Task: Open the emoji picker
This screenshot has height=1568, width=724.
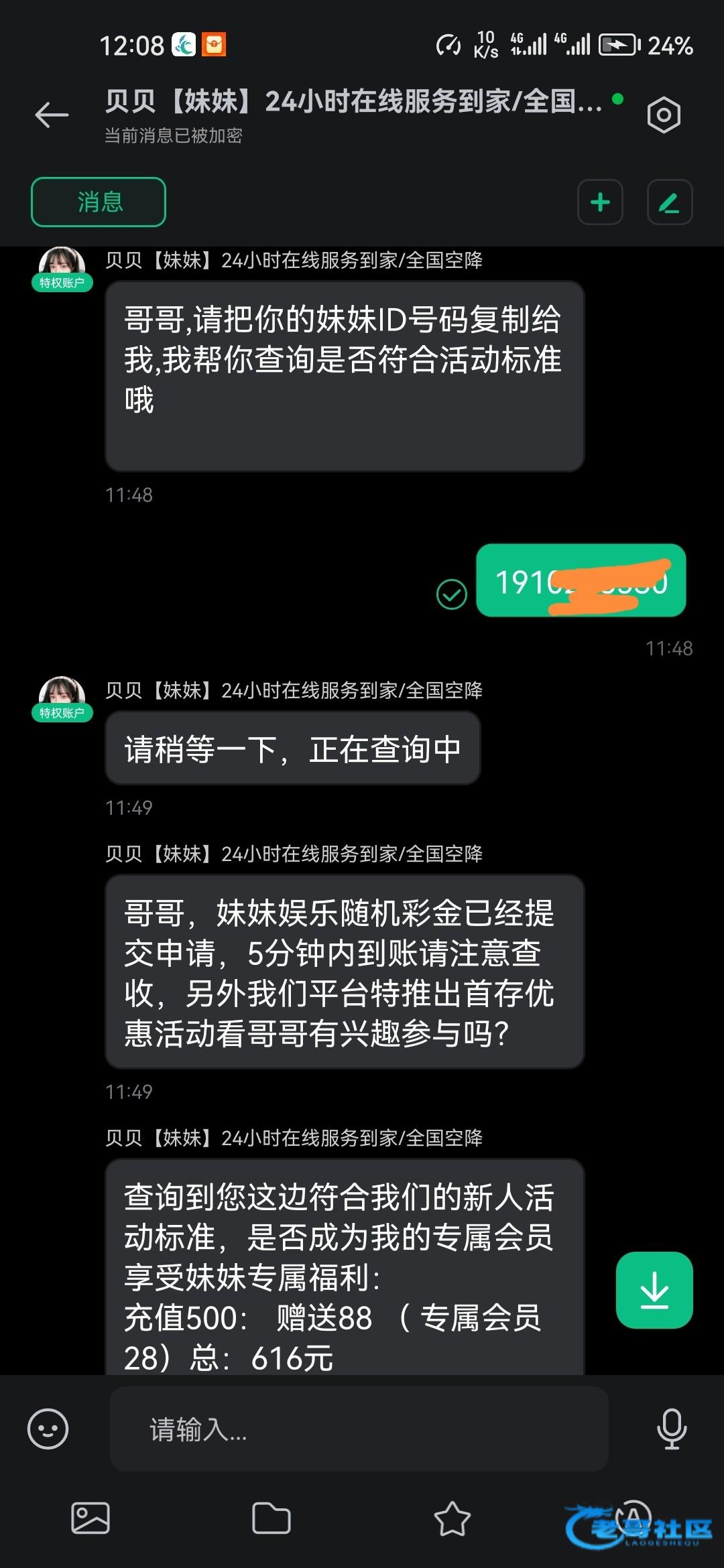Action: click(48, 1429)
